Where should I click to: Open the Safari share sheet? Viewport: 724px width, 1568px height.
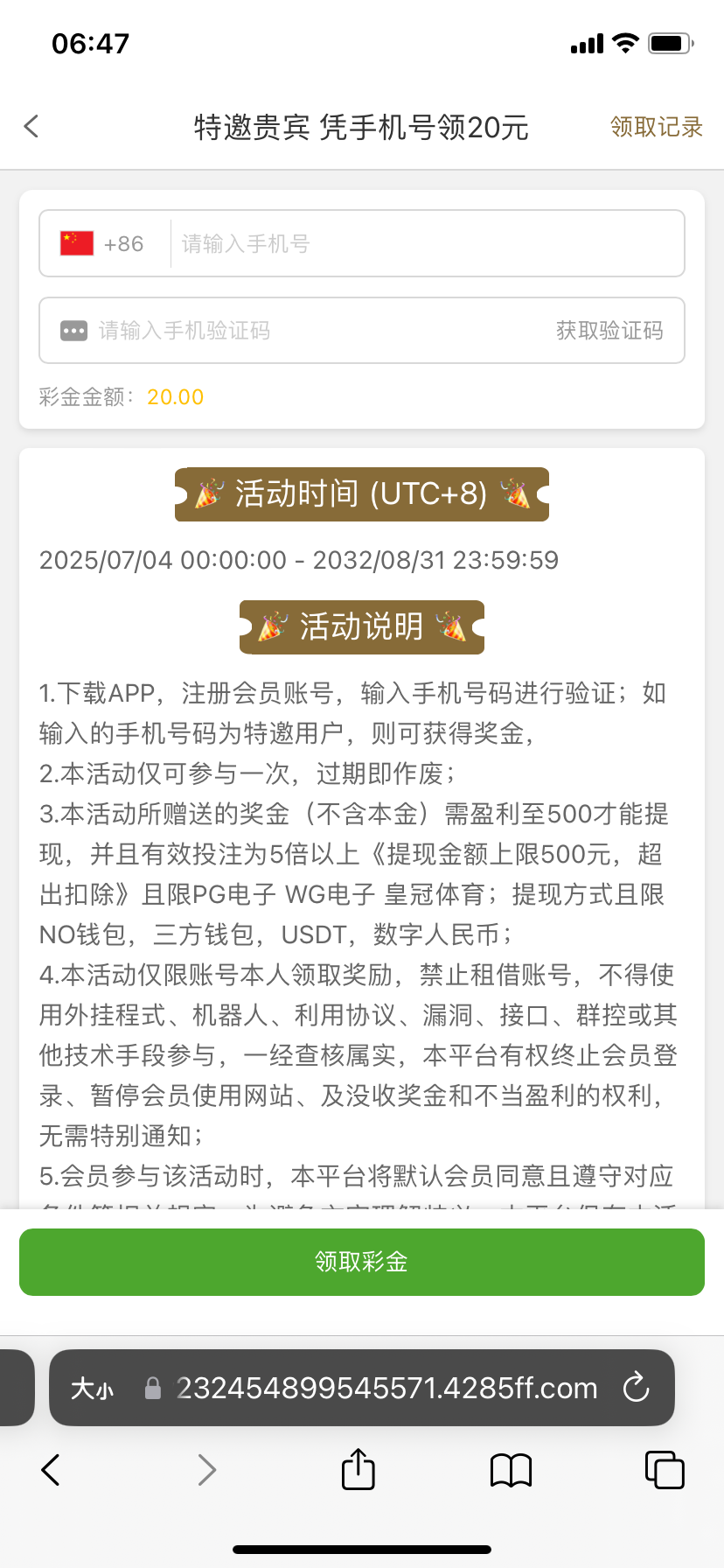click(358, 1469)
